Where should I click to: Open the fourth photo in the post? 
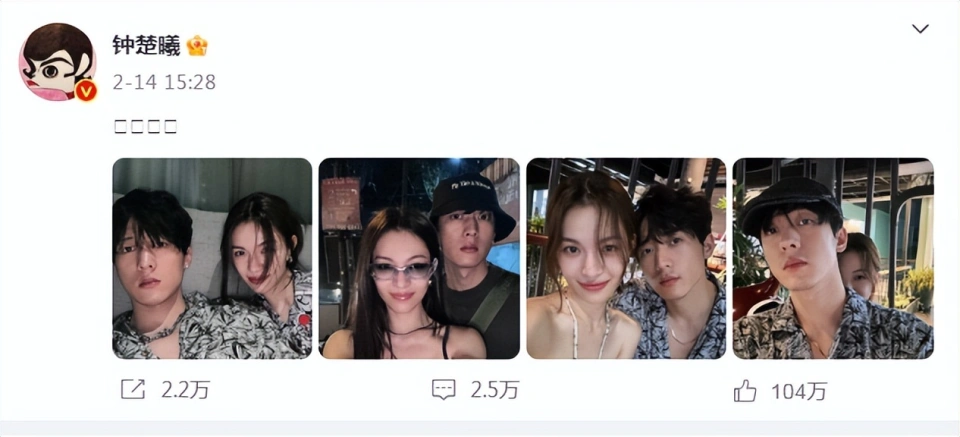[832, 258]
